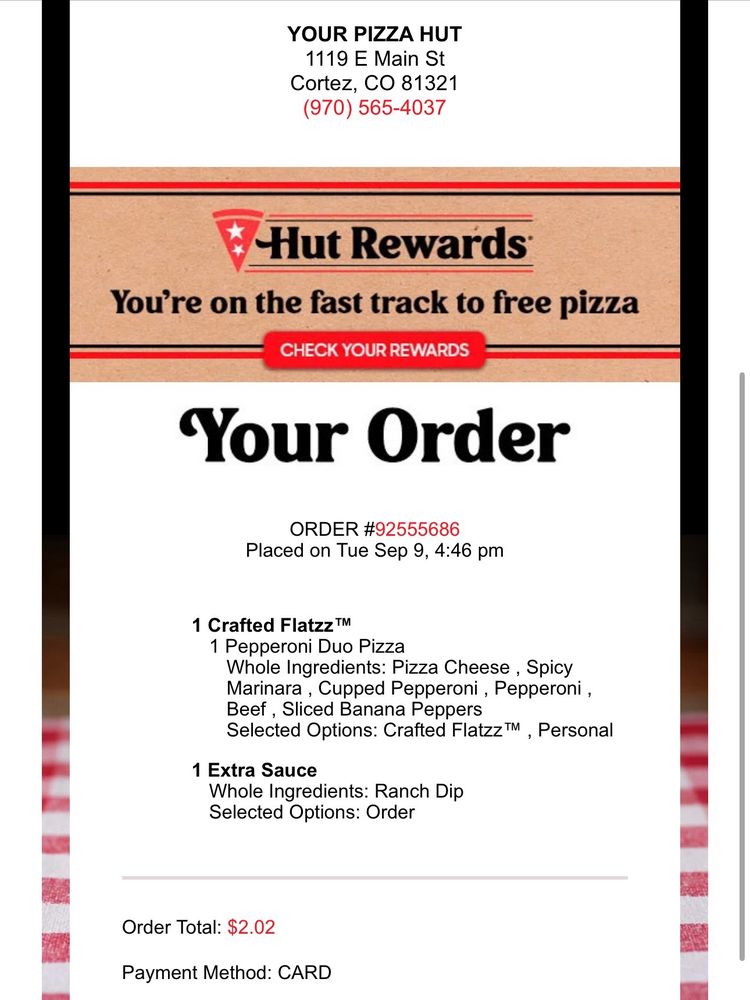Click the order placement date line
This screenshot has width=750, height=1000.
click(375, 550)
